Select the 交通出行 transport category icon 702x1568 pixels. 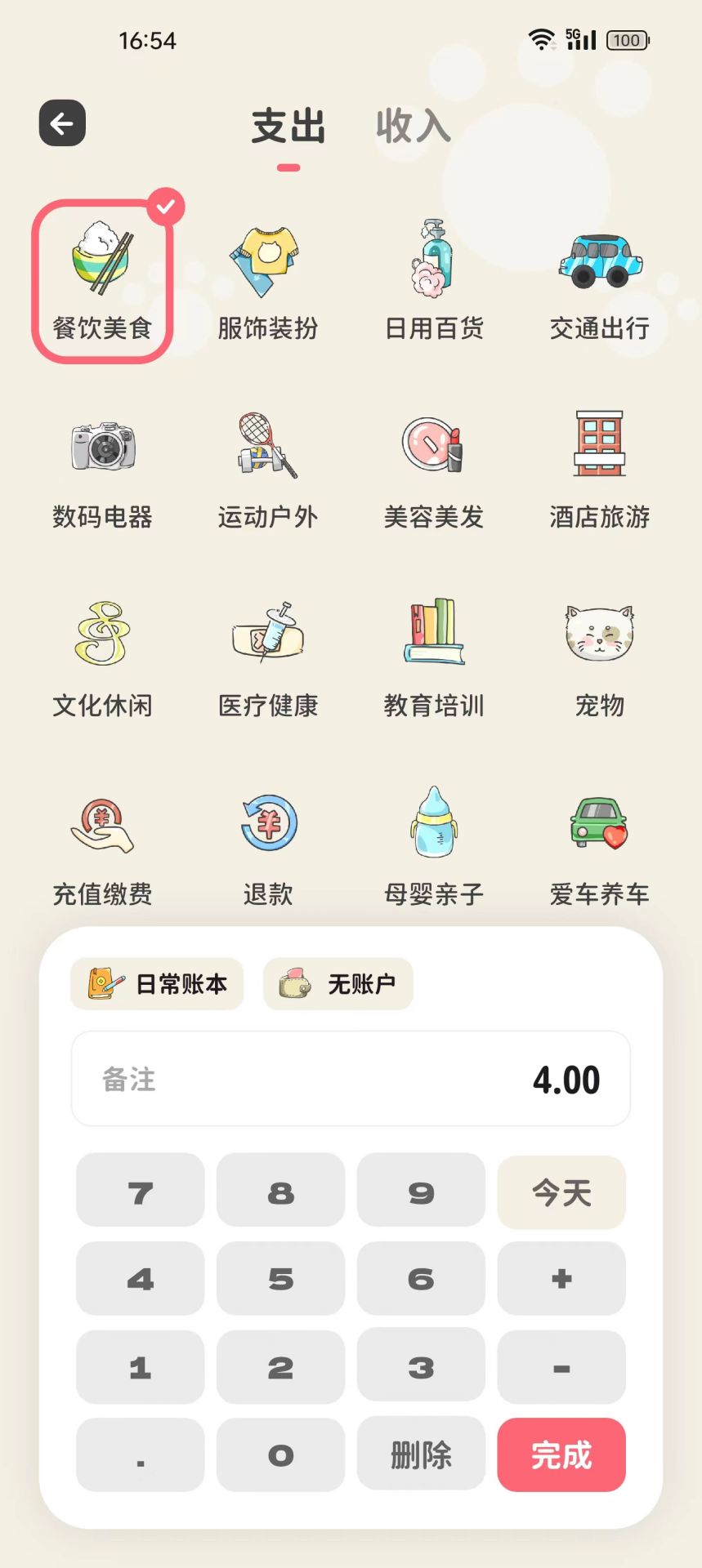[x=600, y=261]
